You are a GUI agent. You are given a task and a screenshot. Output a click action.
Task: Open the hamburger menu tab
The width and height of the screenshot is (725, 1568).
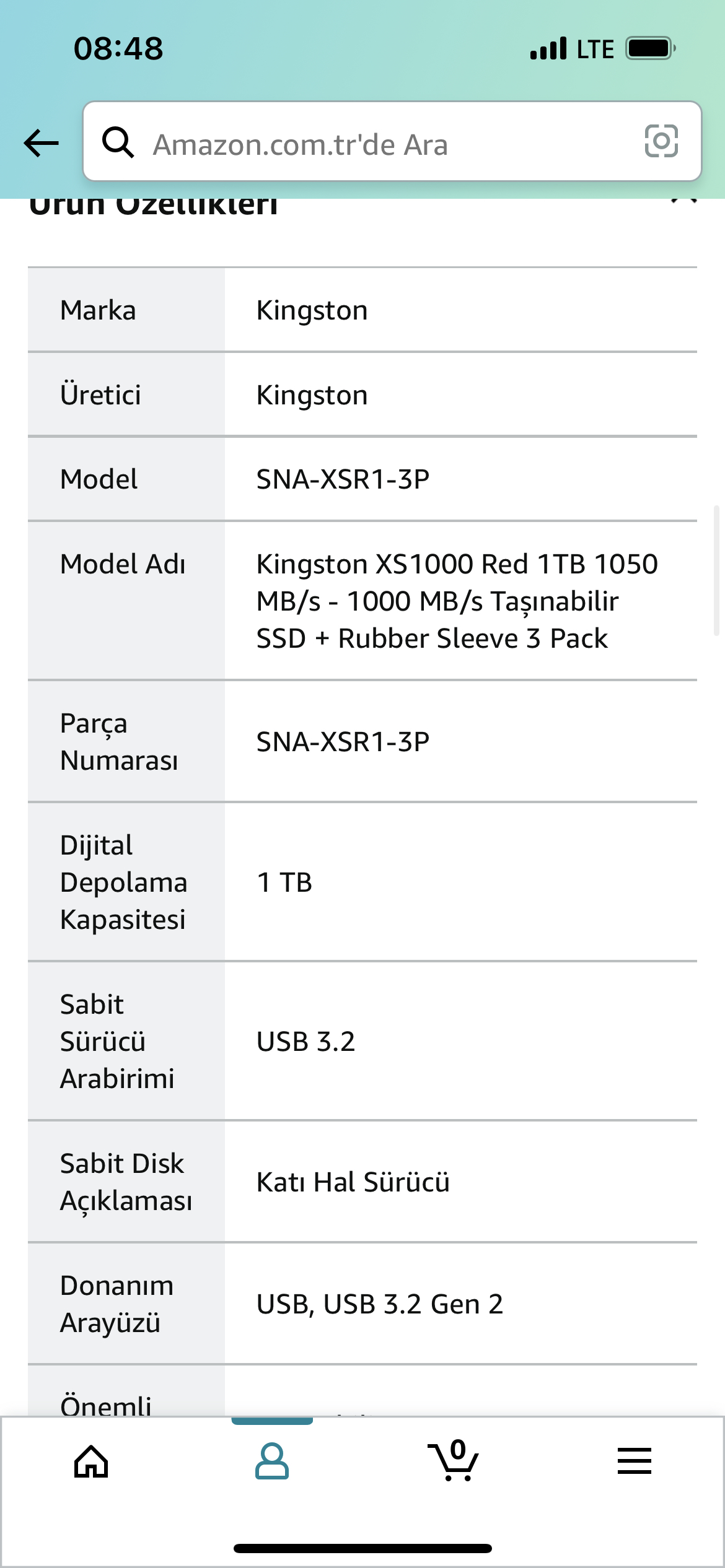tap(635, 1461)
